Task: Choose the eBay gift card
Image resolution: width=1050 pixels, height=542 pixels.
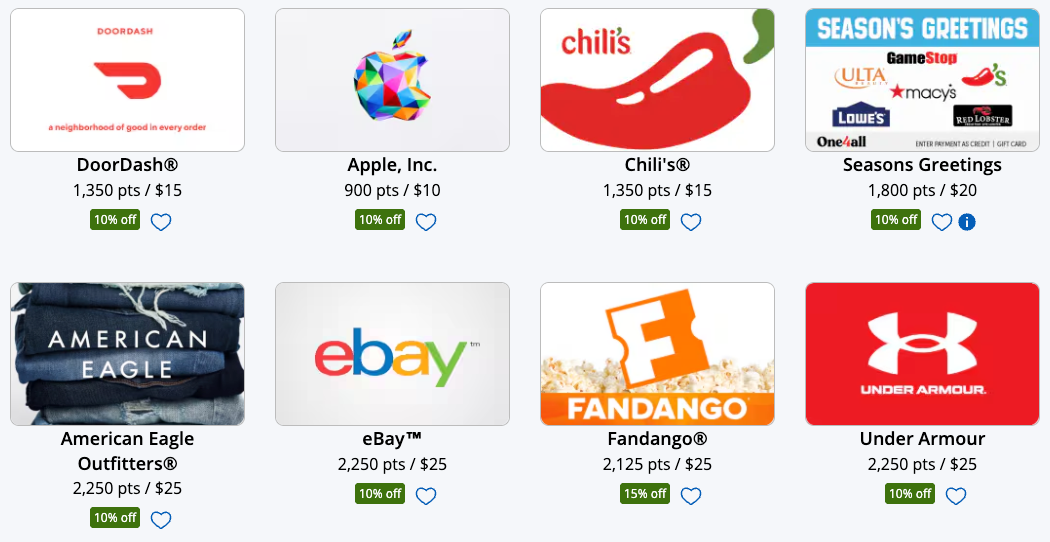Action: (x=392, y=354)
